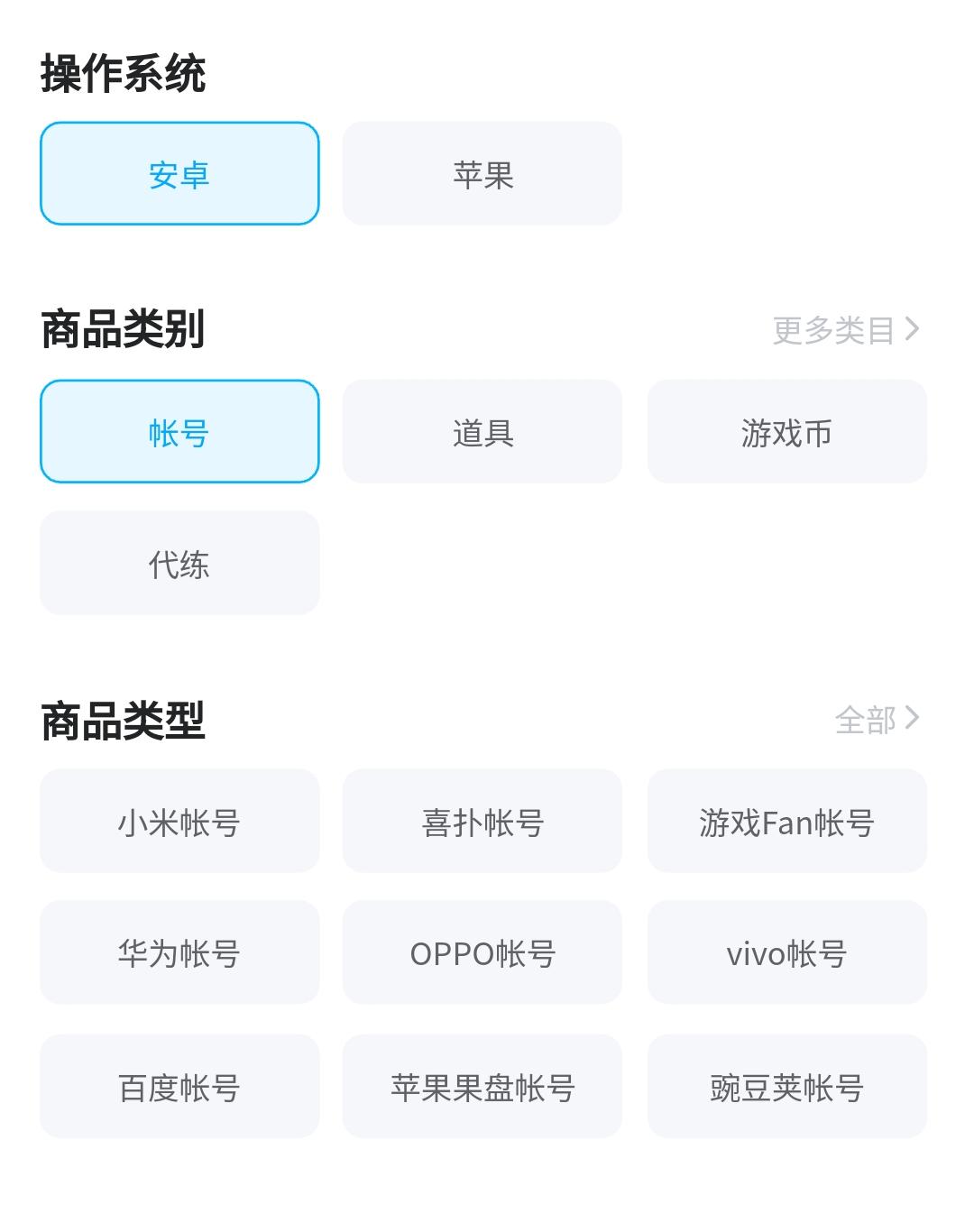
Task: Choose 游戏Fan帐号 product type
Action: (786, 822)
